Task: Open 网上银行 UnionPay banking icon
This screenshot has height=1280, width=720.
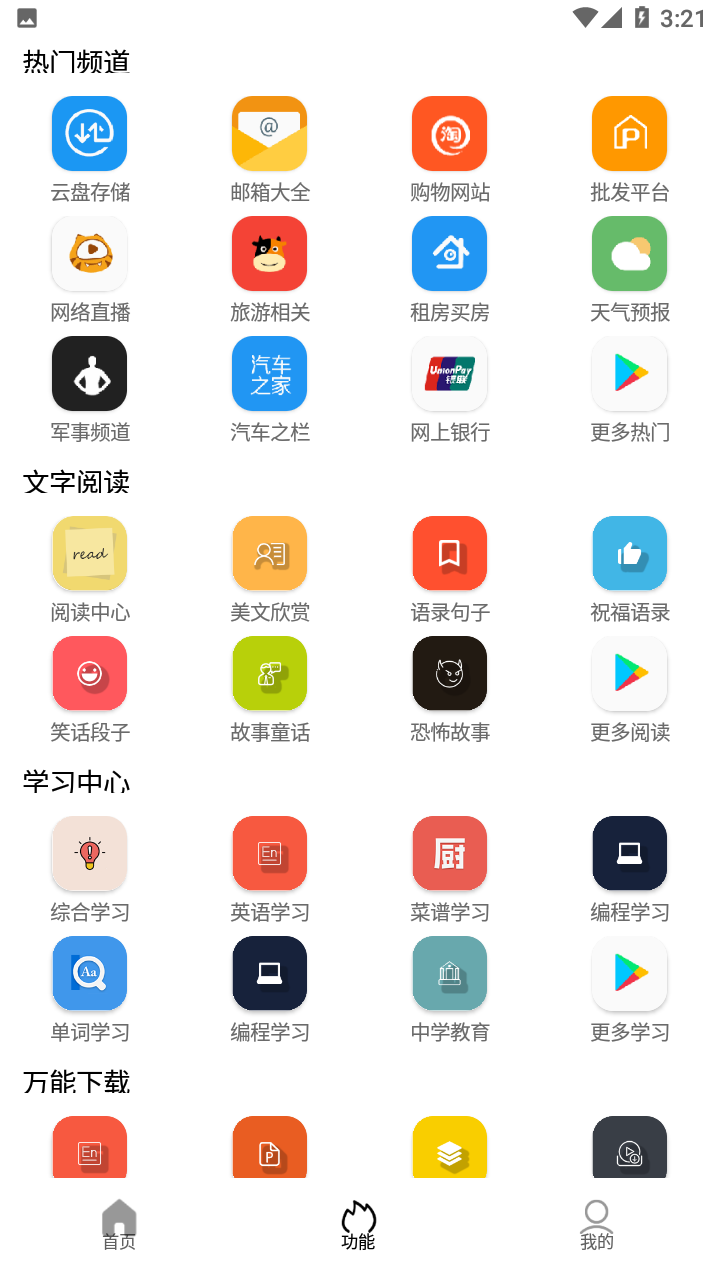Action: (x=449, y=373)
